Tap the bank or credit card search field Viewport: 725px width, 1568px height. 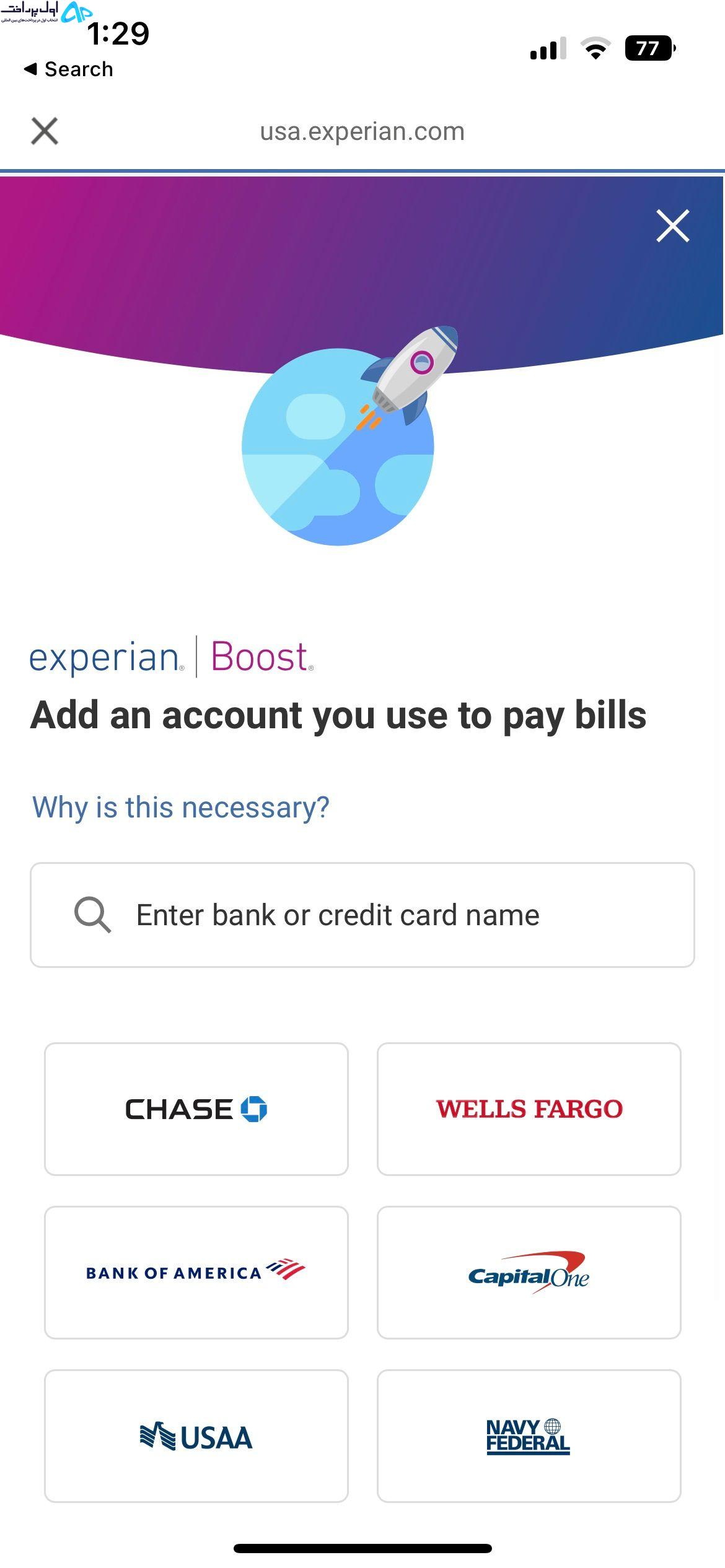coord(362,915)
